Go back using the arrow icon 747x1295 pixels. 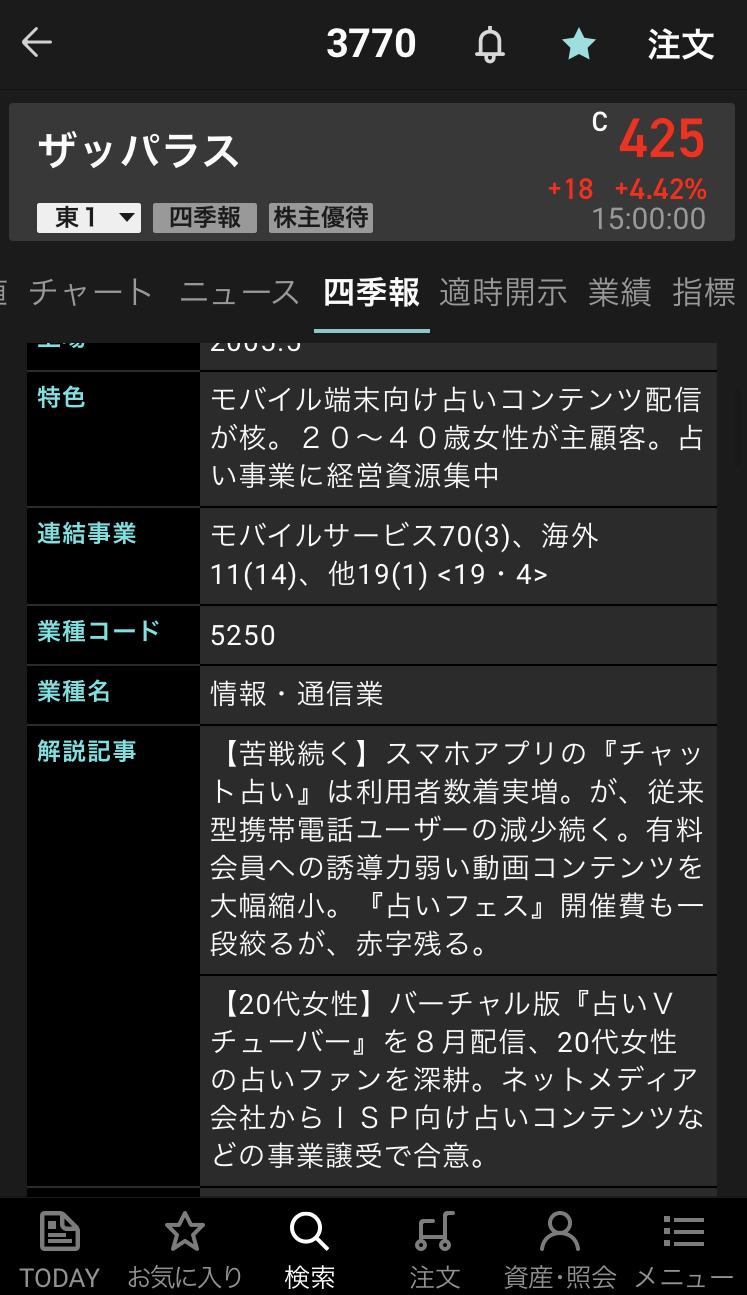pyautogui.click(x=37, y=43)
